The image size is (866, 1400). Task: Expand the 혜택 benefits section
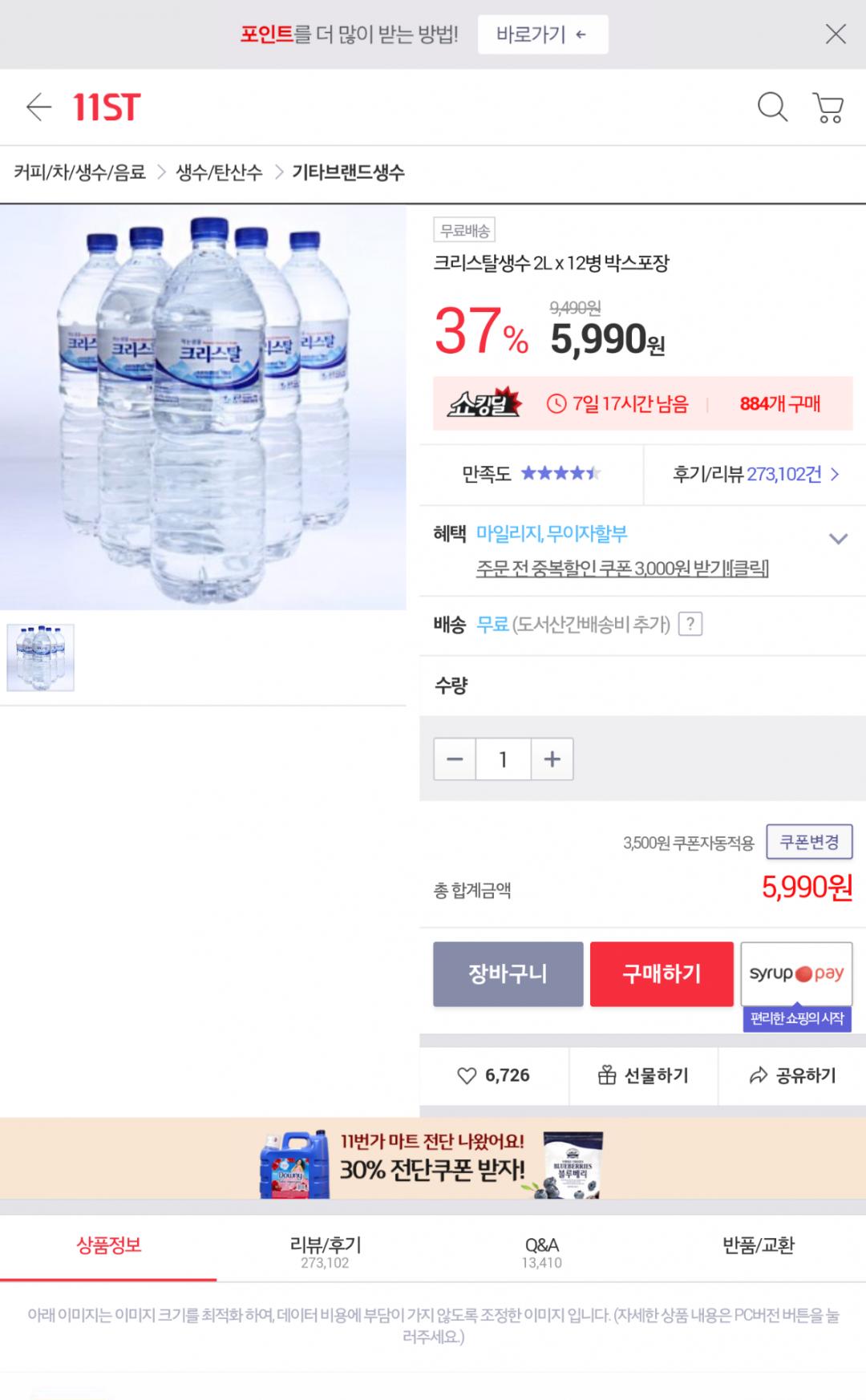click(x=838, y=538)
